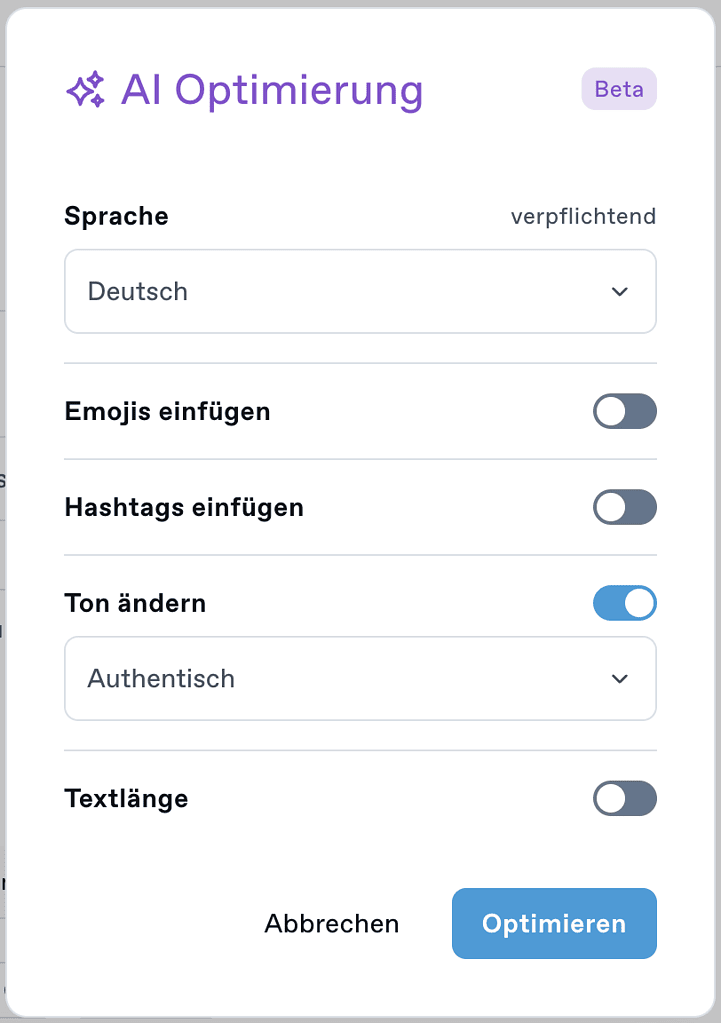This screenshot has height=1023, width=721.
Task: Click Abbrechen to cancel
Action: [331, 923]
